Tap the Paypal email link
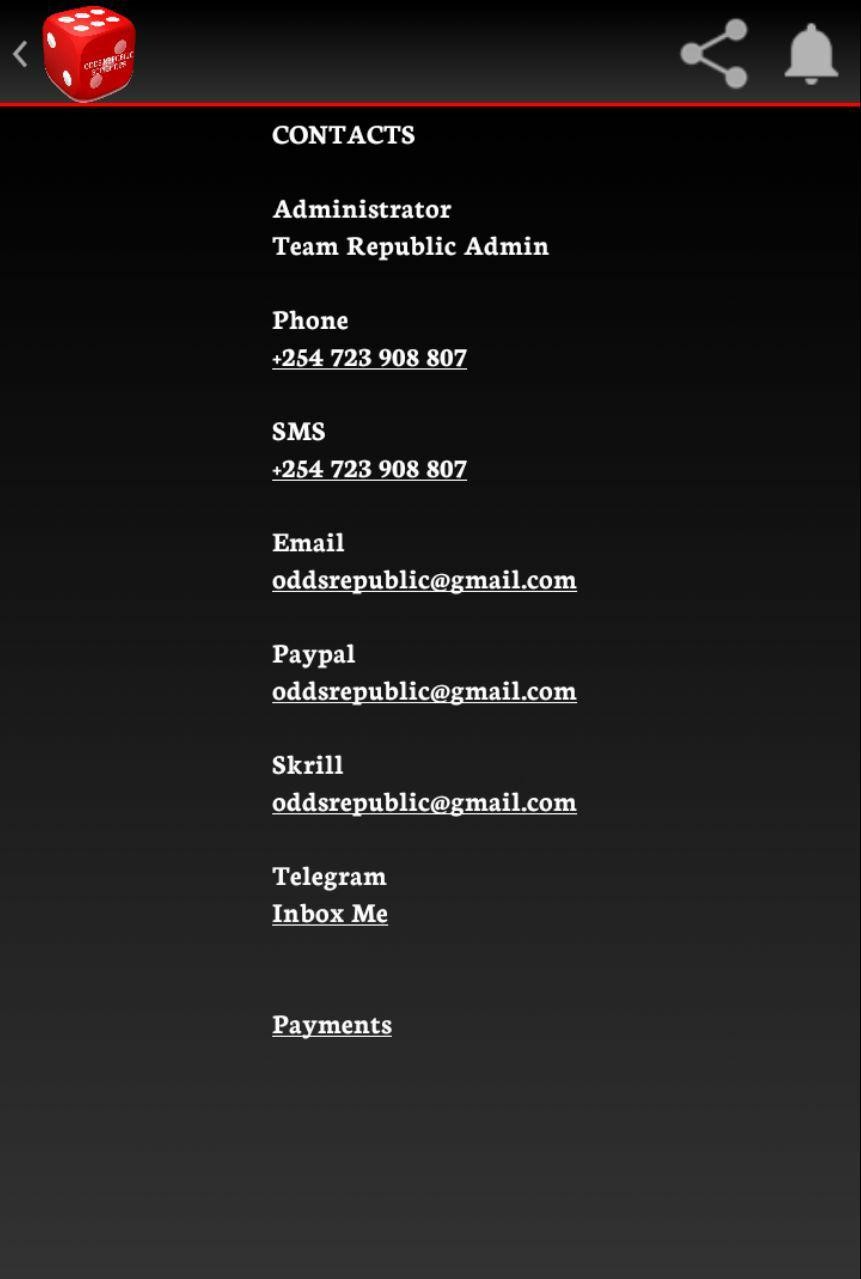Screen dimensions: 861x1279 [x=424, y=690]
